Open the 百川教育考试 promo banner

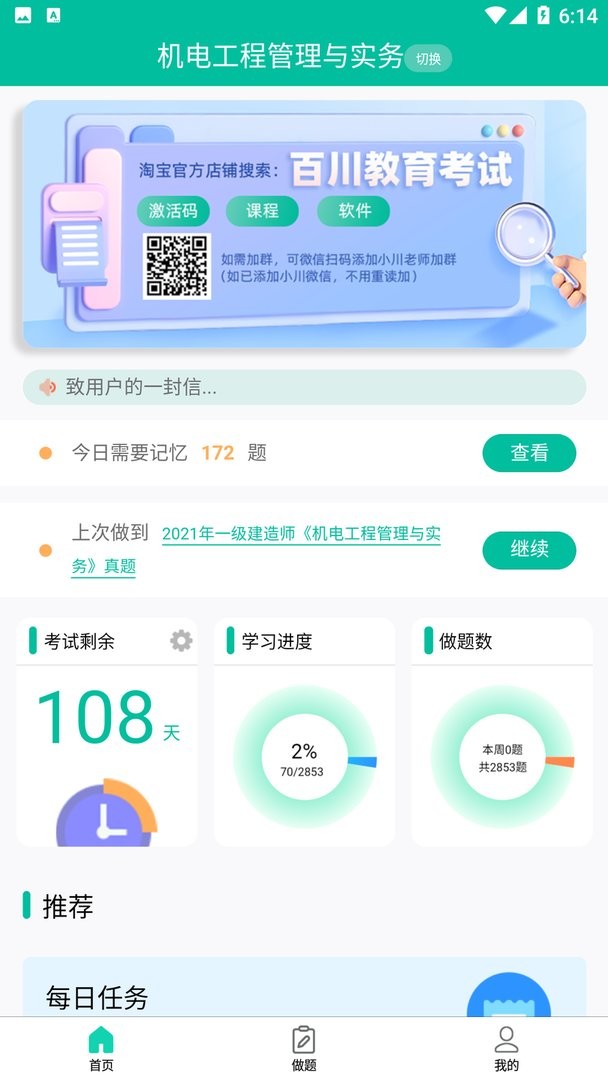pyautogui.click(x=304, y=224)
